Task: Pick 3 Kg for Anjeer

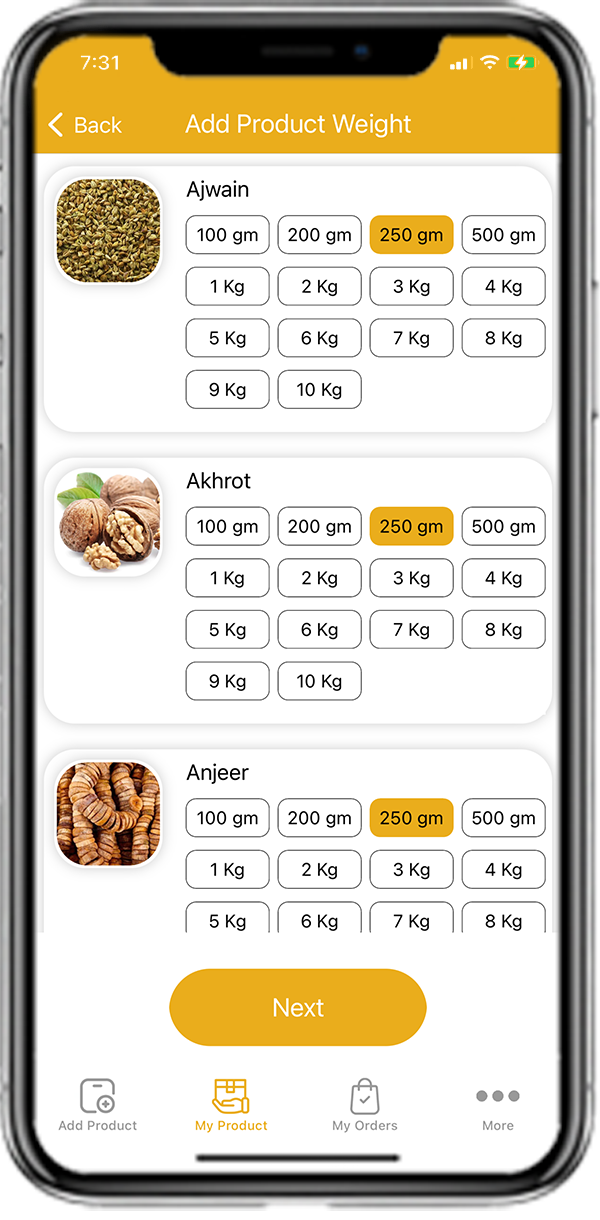Action: tap(411, 870)
